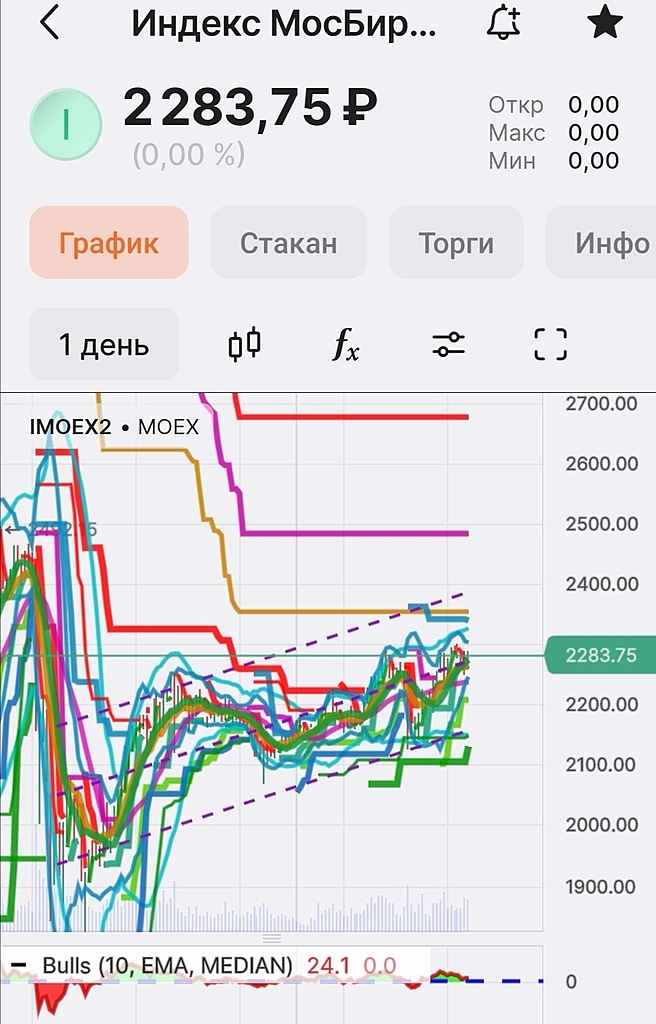656x1024 pixels.
Task: Open the Инфо tab
Action: coord(607,243)
